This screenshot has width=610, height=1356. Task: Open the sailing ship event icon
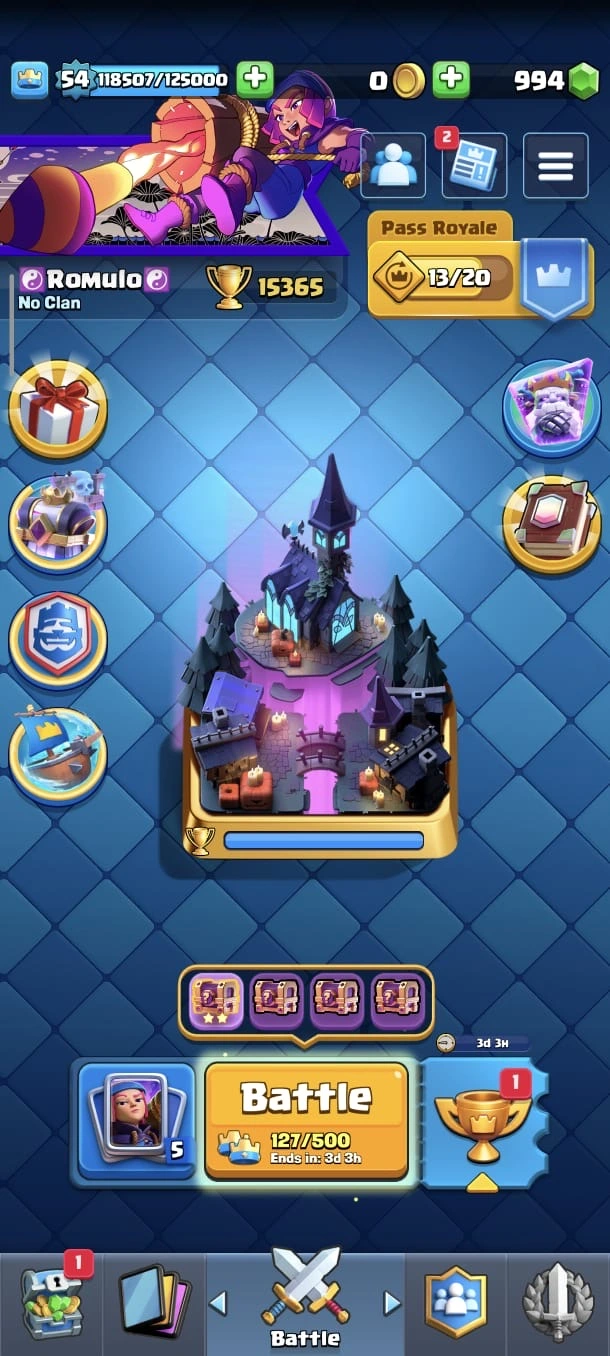click(58, 755)
